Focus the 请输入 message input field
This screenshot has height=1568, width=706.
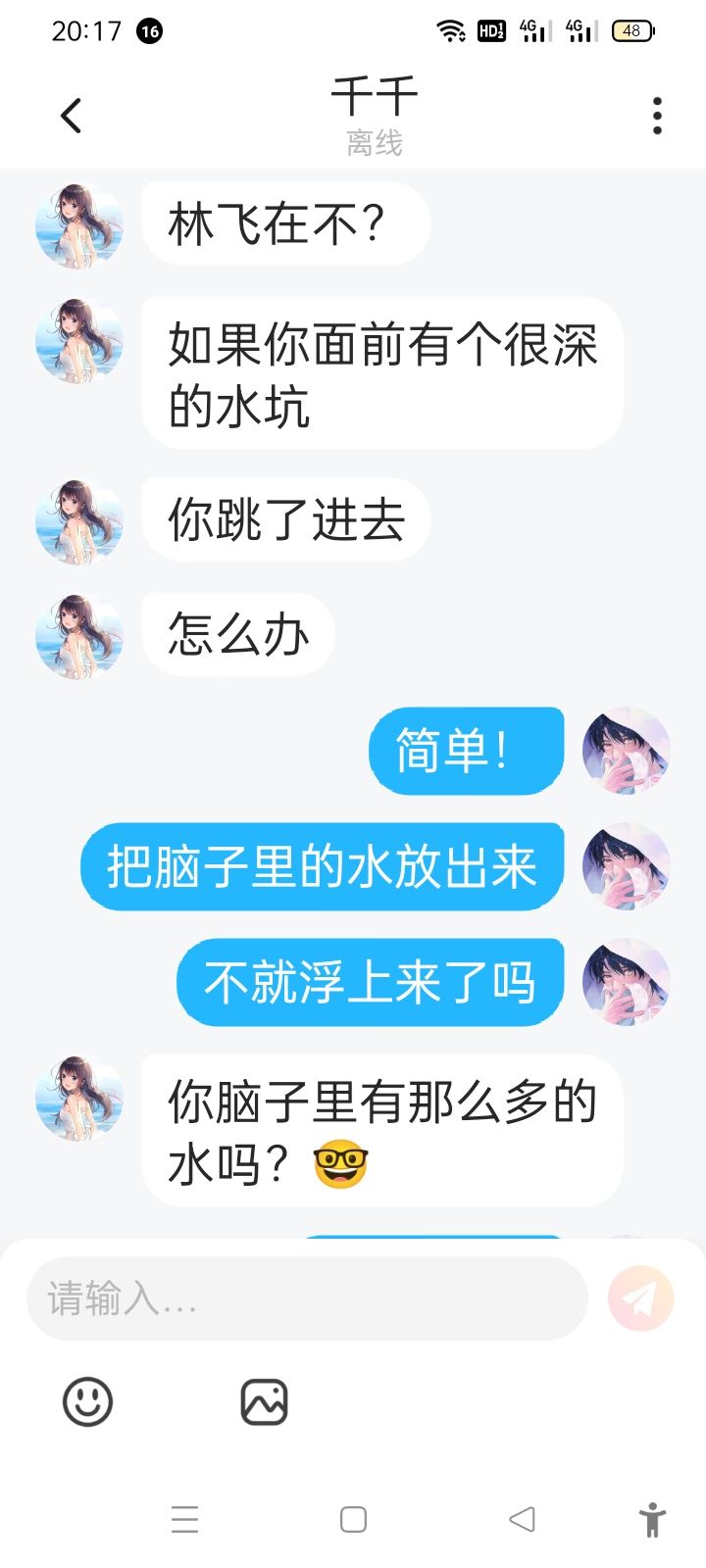point(307,1298)
